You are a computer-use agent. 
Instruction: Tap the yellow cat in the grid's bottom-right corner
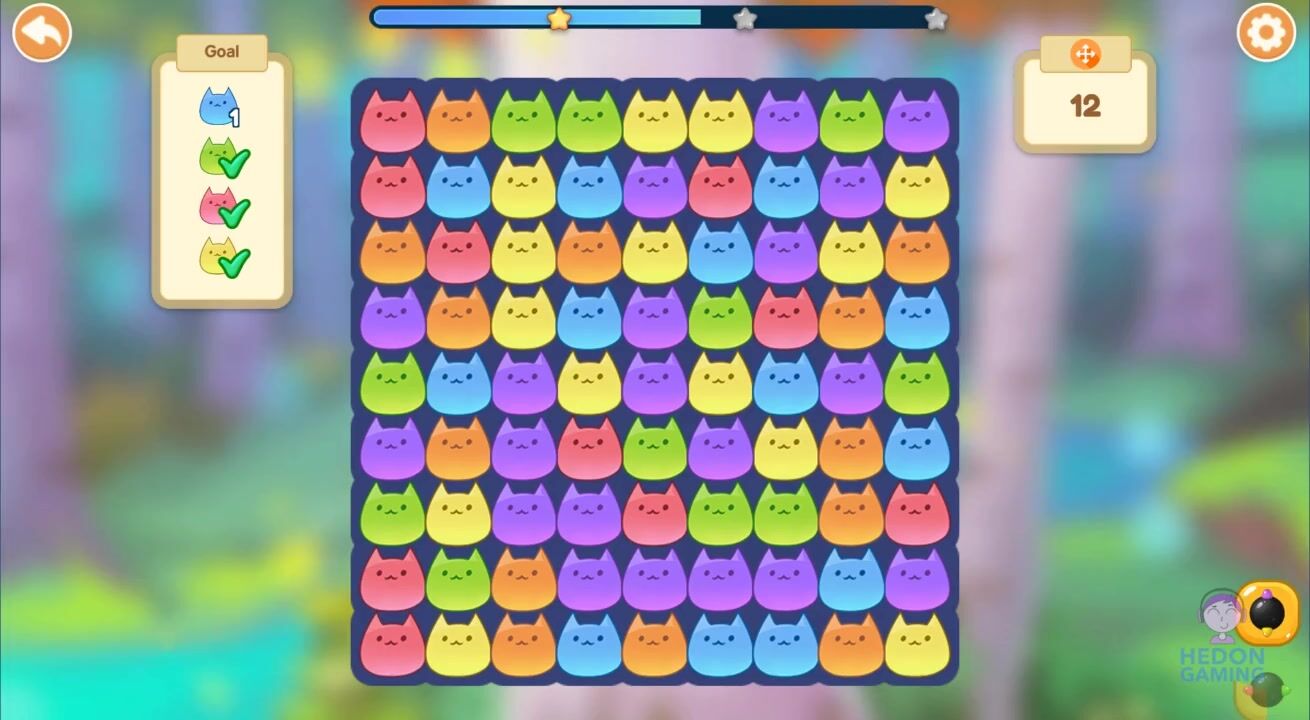917,645
